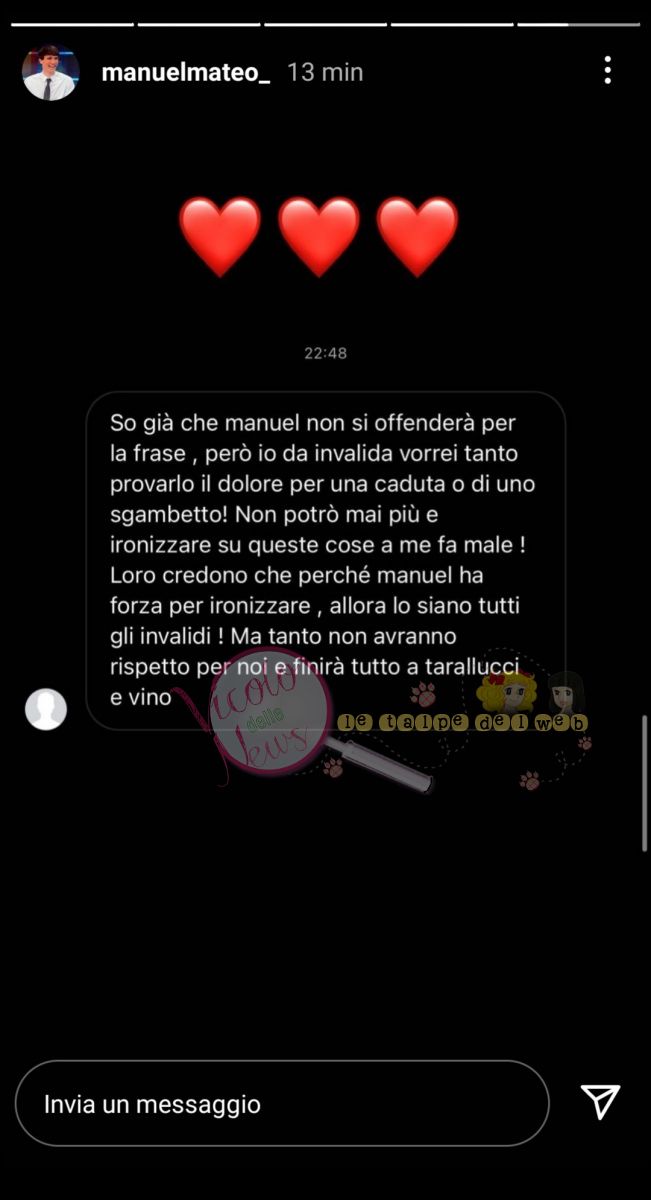651x1200 pixels.
Task: Open the story overflow menu
Action: [x=607, y=70]
